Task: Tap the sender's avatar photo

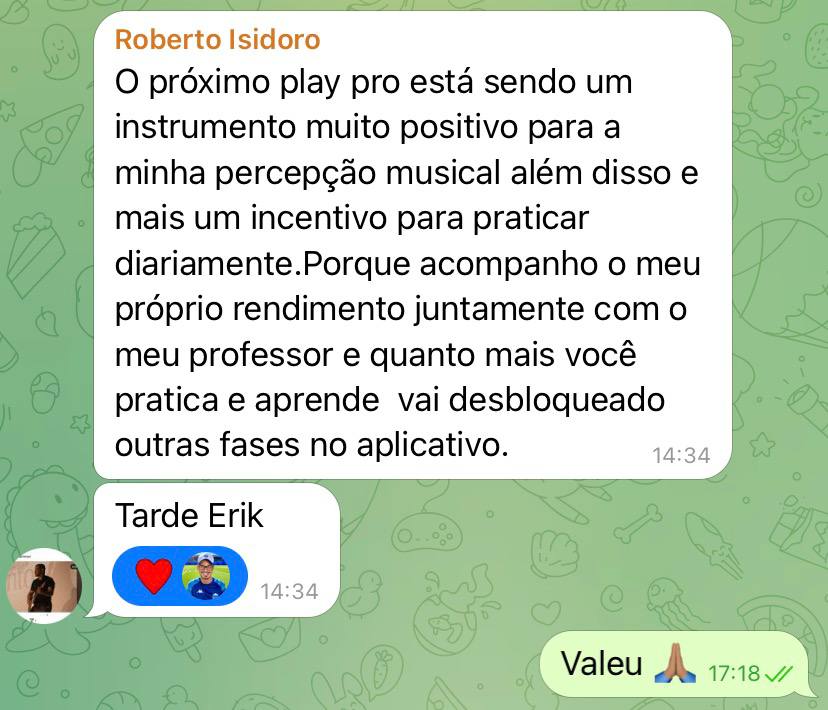Action: click(x=44, y=585)
